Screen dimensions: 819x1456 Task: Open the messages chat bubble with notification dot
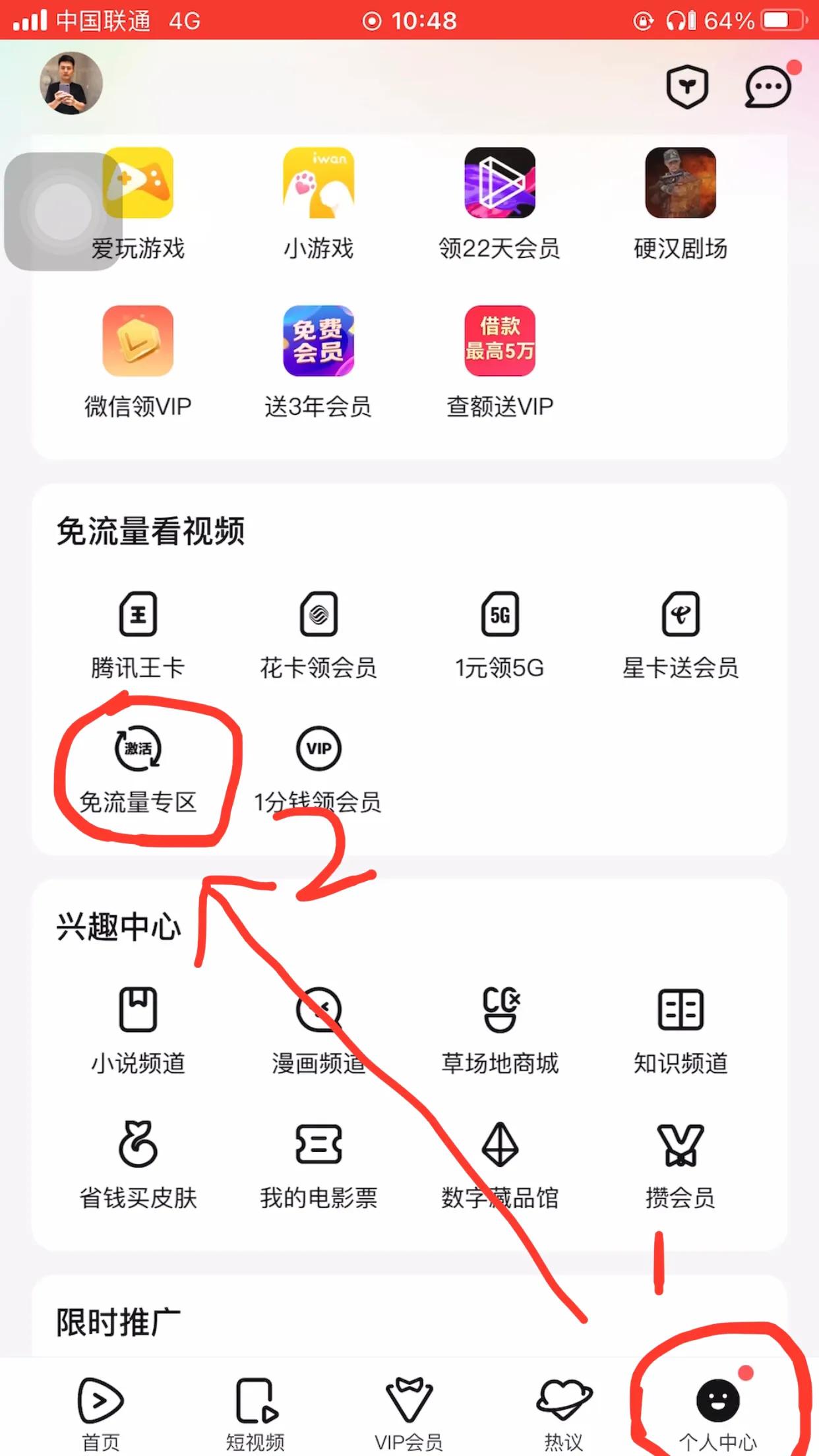click(x=767, y=87)
